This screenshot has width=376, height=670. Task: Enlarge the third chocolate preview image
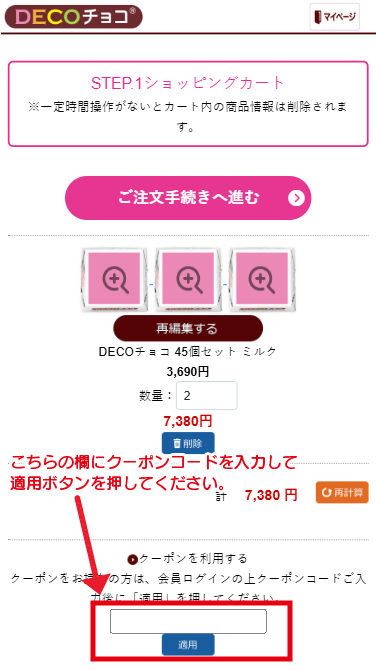pos(261,279)
